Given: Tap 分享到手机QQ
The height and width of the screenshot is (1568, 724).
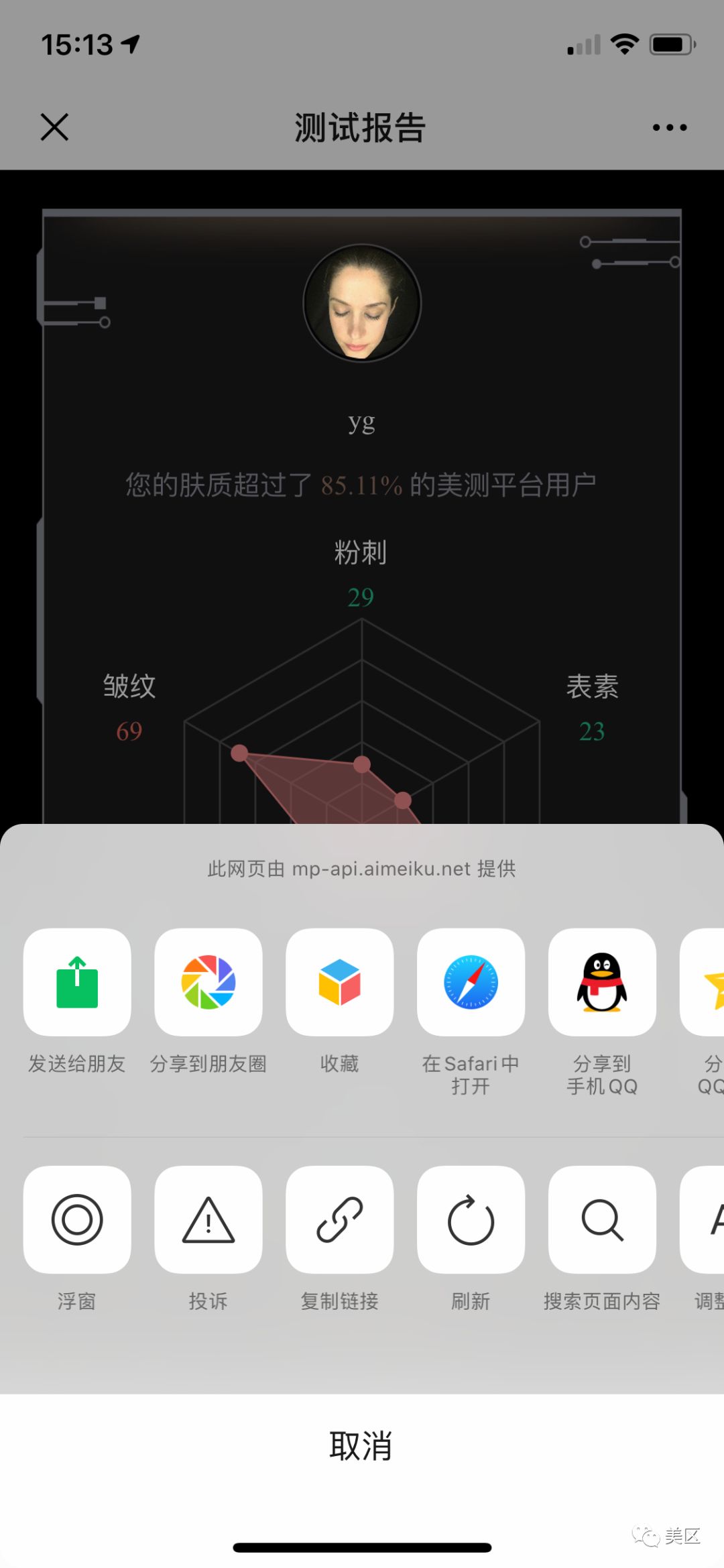Looking at the screenshot, I should [602, 982].
